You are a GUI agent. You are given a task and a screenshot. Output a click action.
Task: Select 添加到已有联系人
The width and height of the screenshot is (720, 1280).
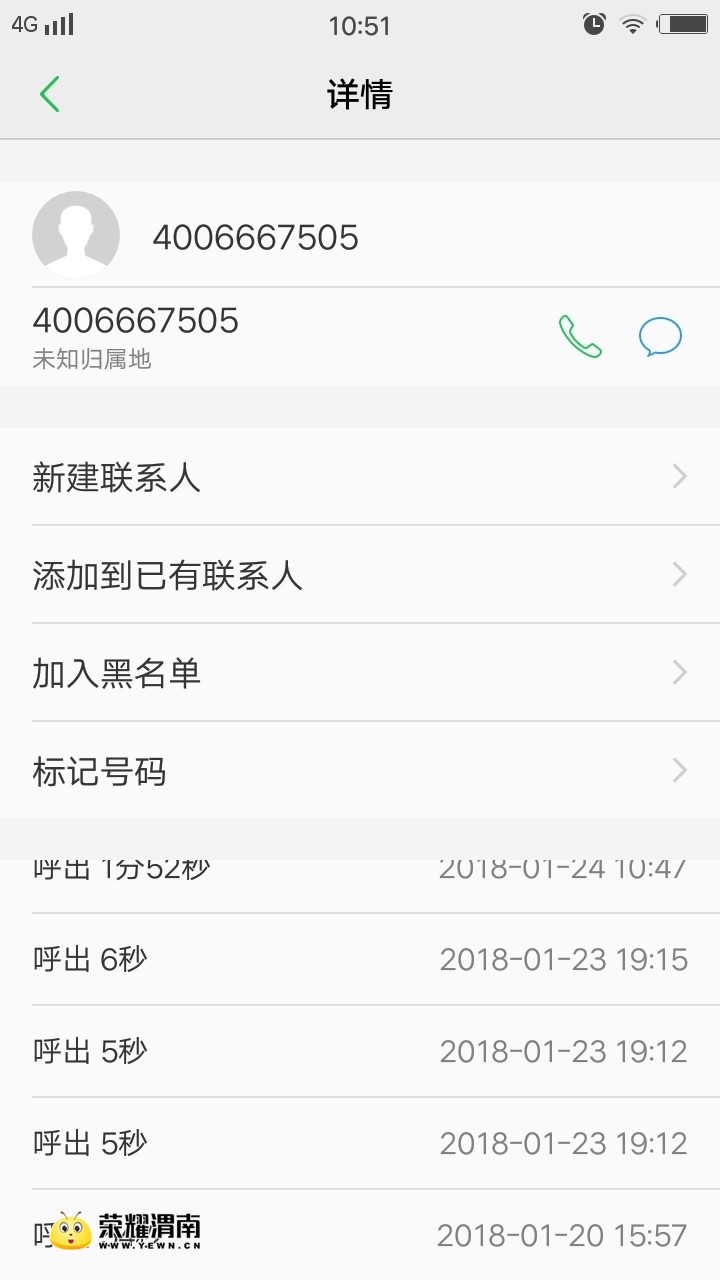point(360,575)
